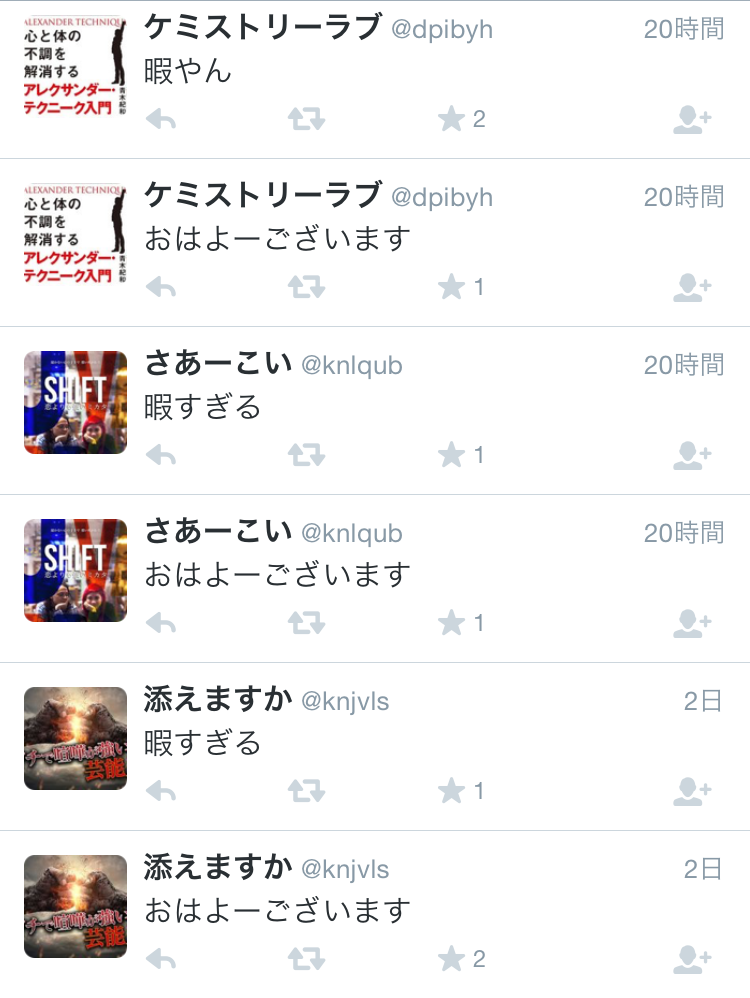Favorite the "暇やん" tweet
Viewport: 750px width, 998px height.
point(451,117)
